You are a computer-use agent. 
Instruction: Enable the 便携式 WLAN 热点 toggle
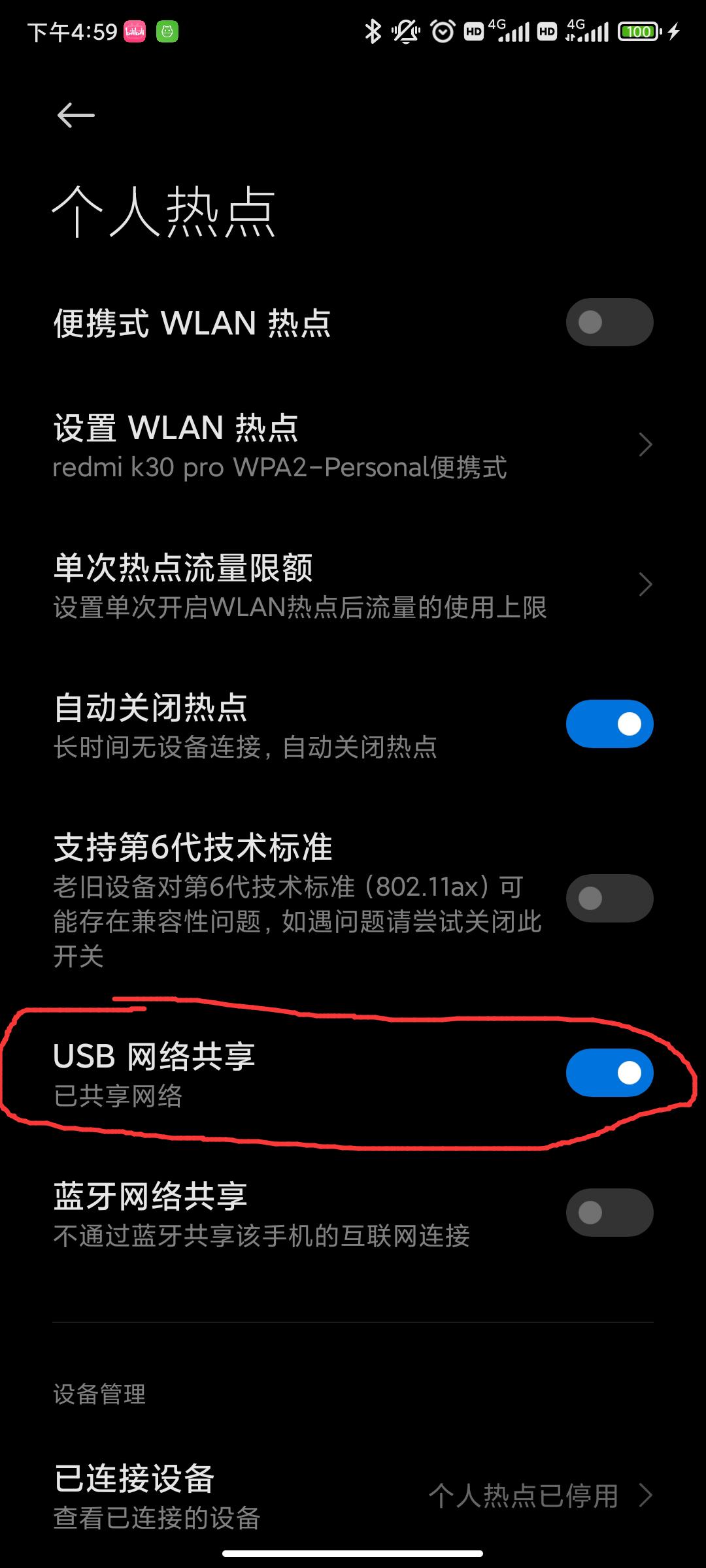pos(608,322)
